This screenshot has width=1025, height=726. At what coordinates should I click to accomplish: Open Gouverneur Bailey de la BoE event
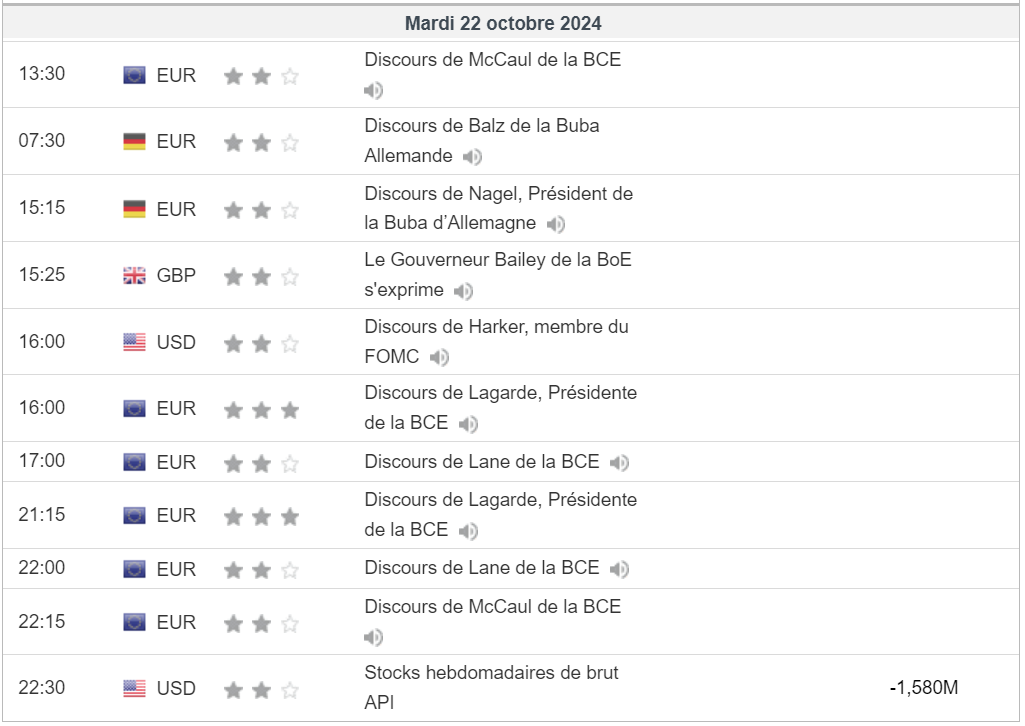[497, 260]
